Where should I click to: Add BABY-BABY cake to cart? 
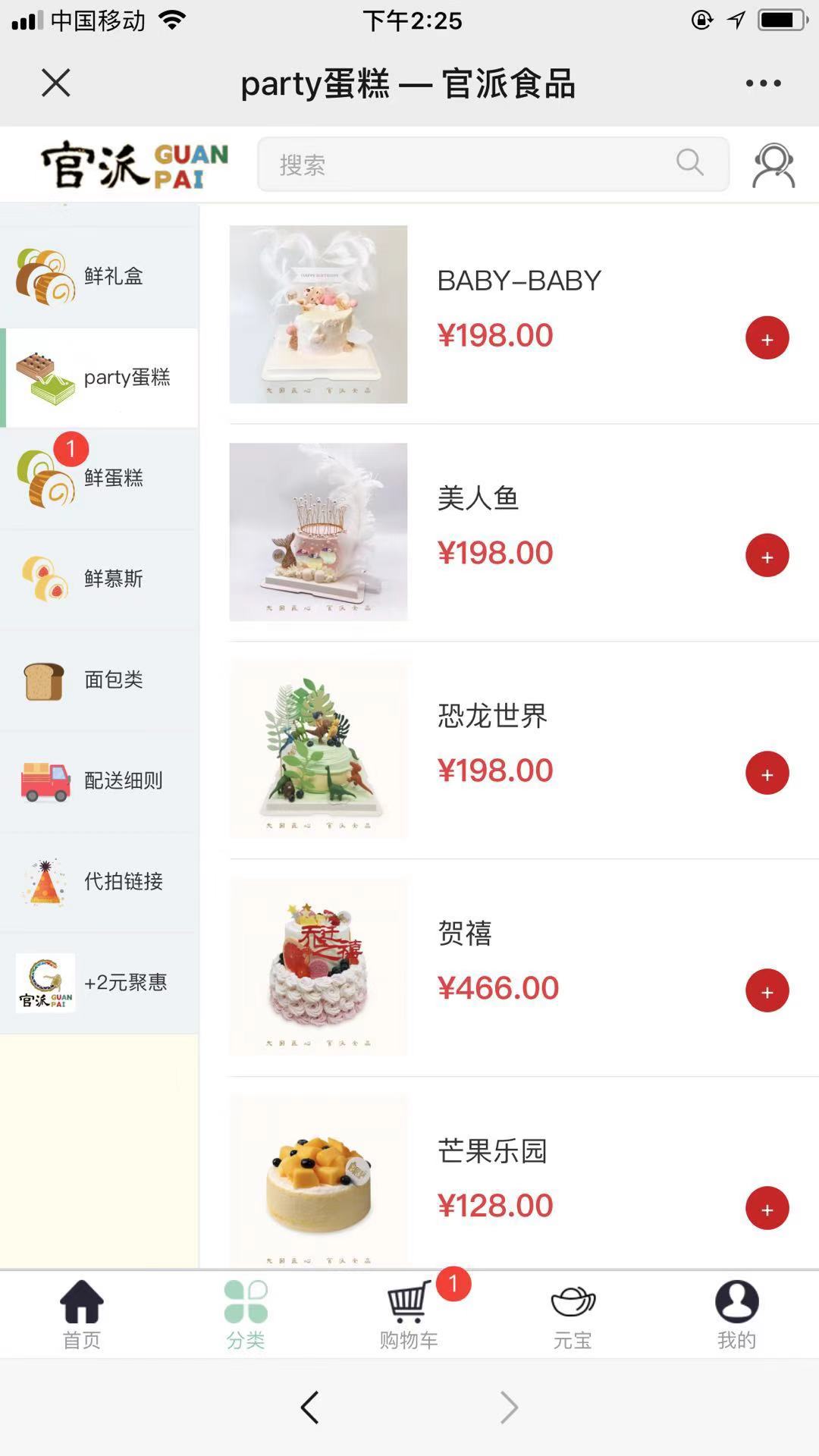coord(767,338)
